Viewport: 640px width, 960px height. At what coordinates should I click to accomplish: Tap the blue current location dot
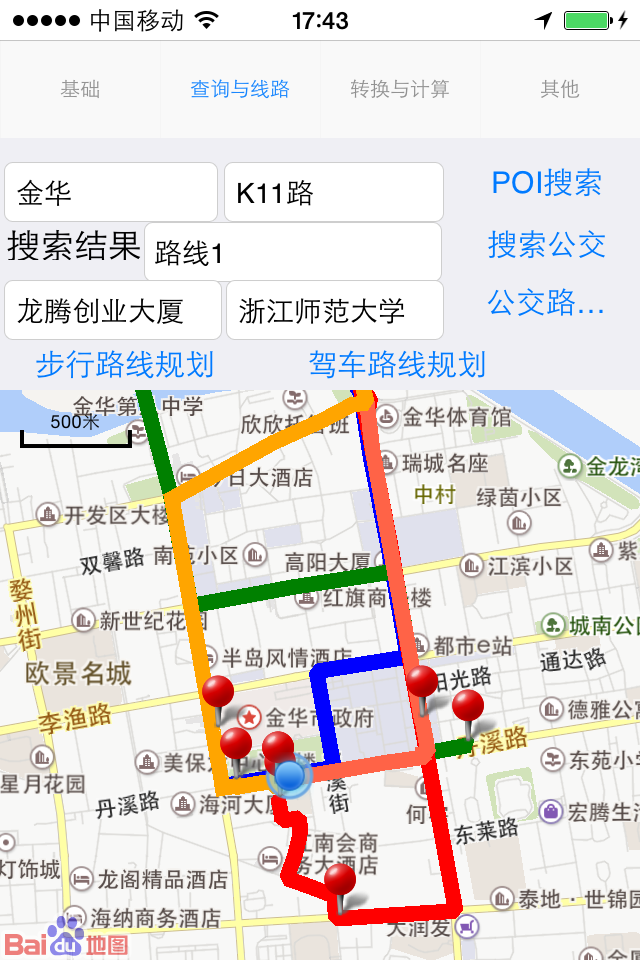point(289,775)
